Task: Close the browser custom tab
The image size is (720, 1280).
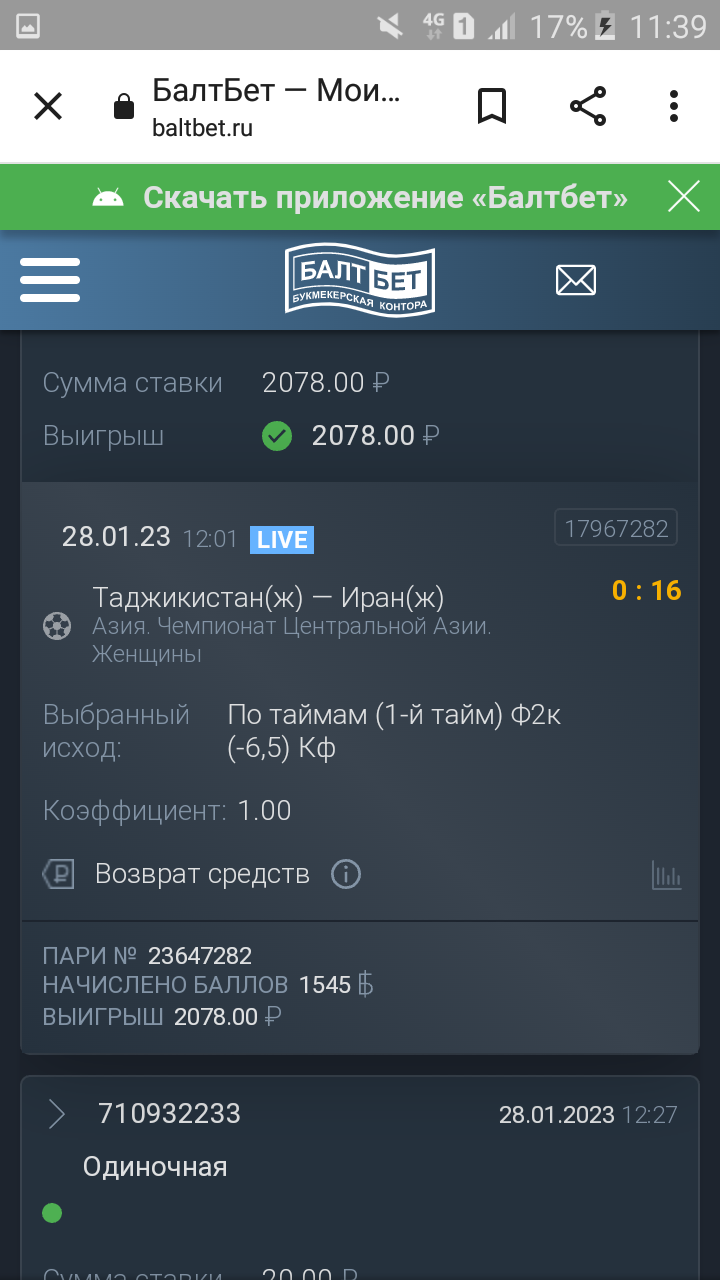Action: (48, 106)
